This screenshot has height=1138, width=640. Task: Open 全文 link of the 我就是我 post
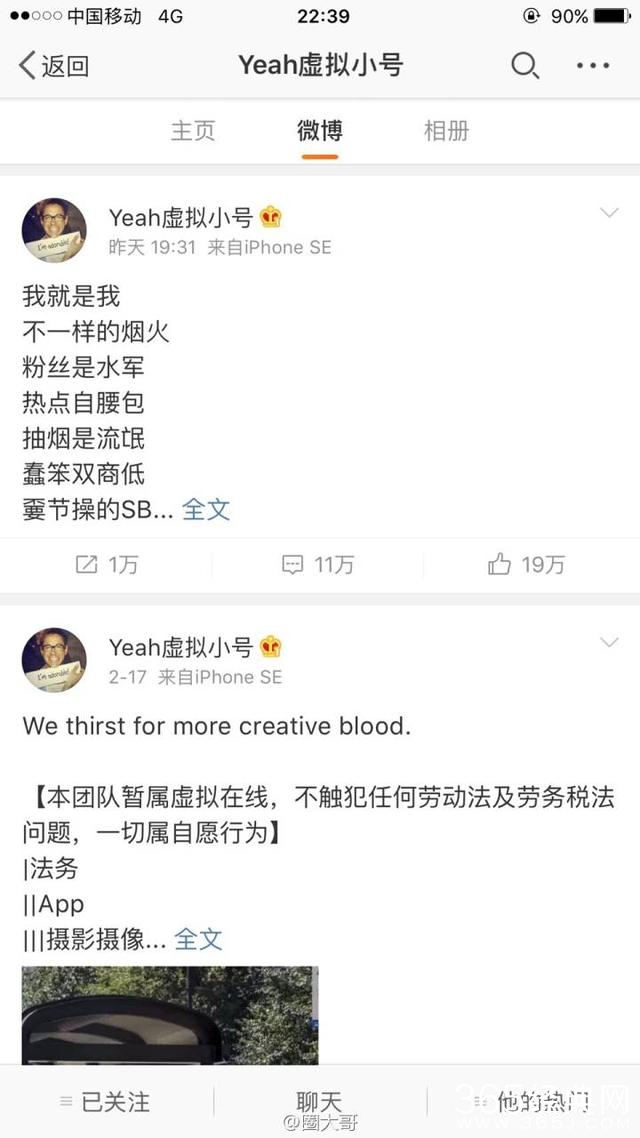(x=206, y=509)
